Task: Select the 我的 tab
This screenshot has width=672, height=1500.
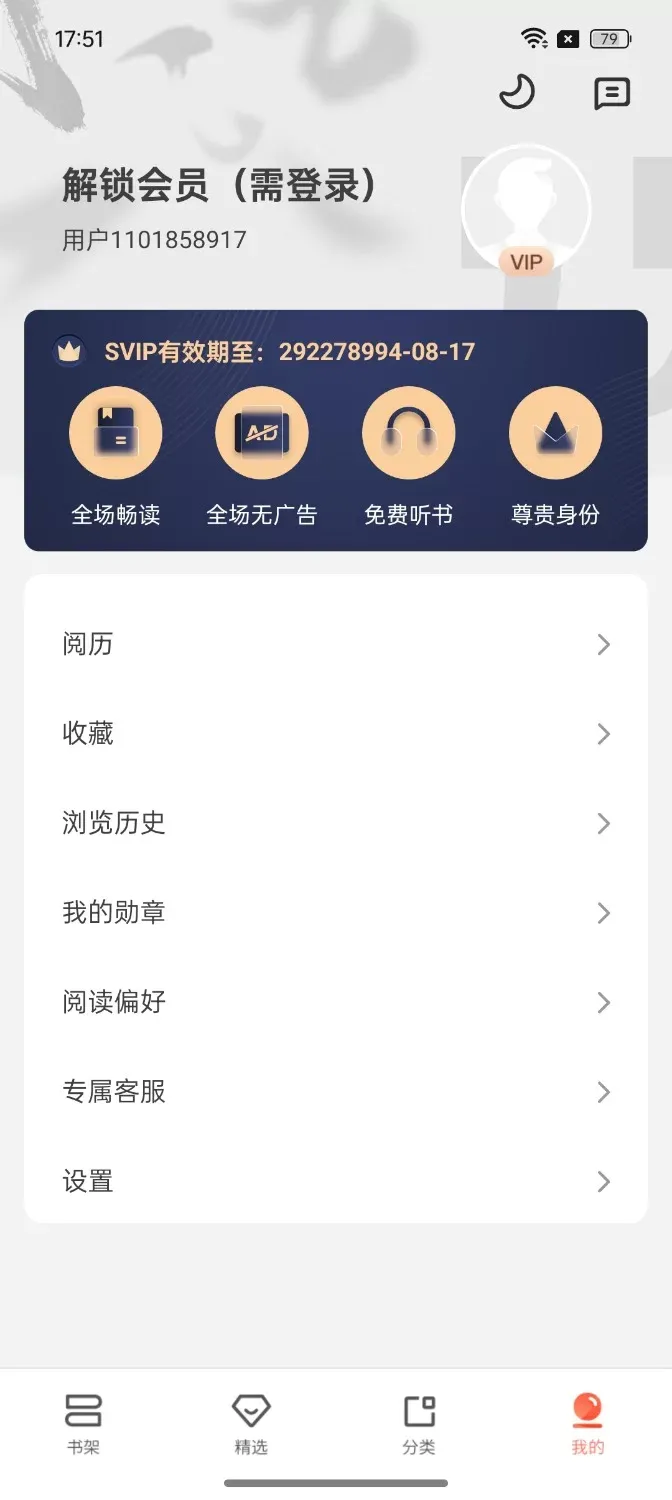Action: [x=588, y=1424]
